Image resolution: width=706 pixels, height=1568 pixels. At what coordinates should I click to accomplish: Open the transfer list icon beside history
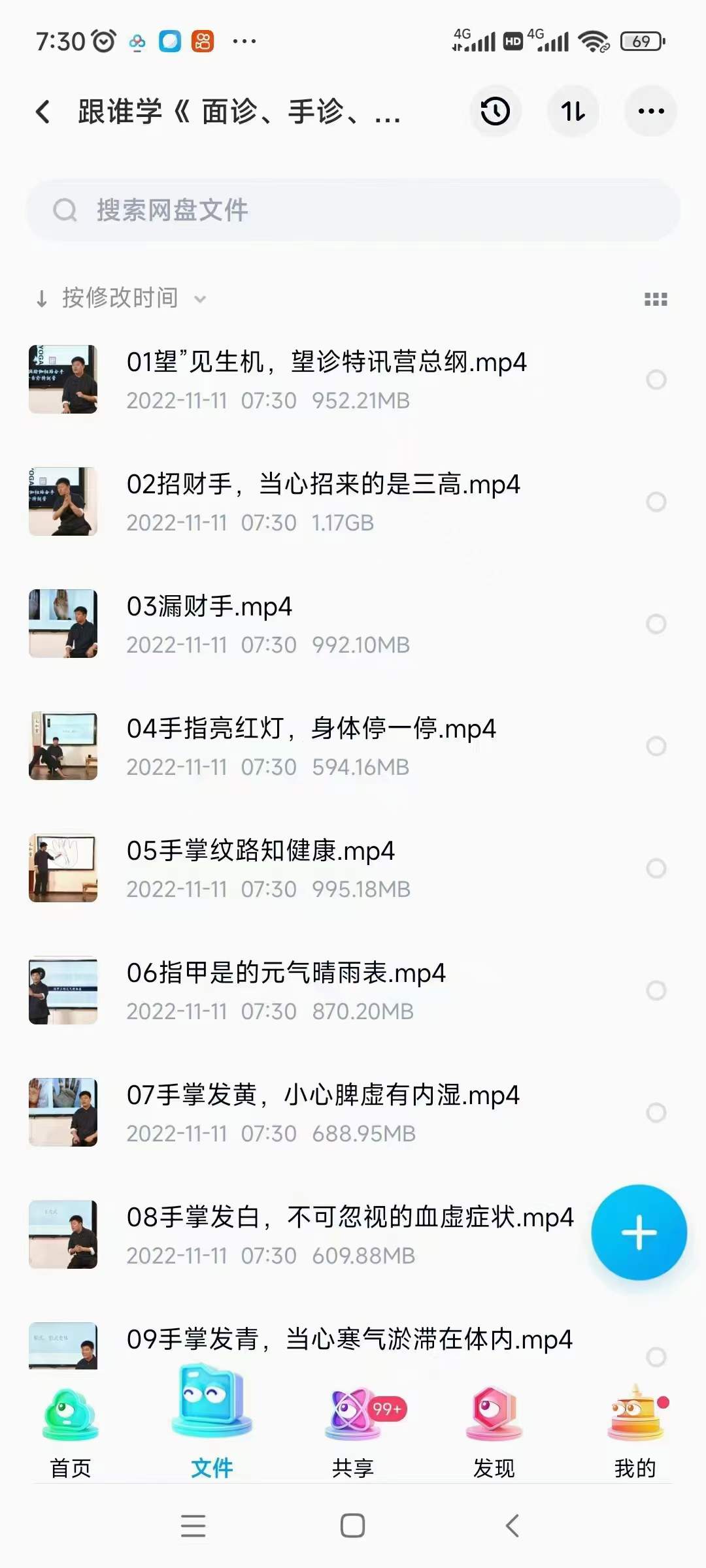click(573, 112)
